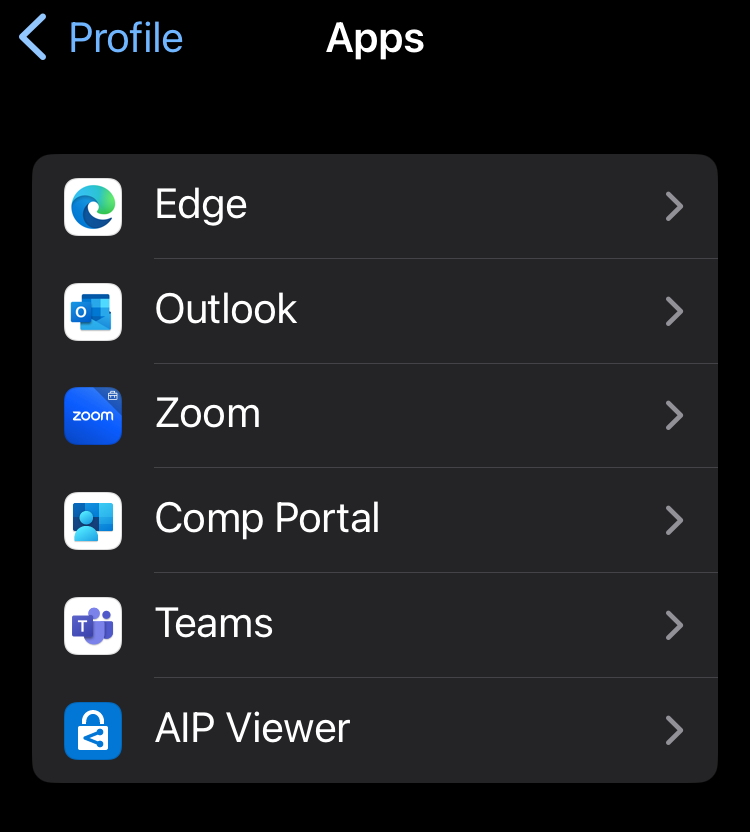Open the Outlook app entry
Image resolution: width=750 pixels, height=832 pixels.
[375, 311]
